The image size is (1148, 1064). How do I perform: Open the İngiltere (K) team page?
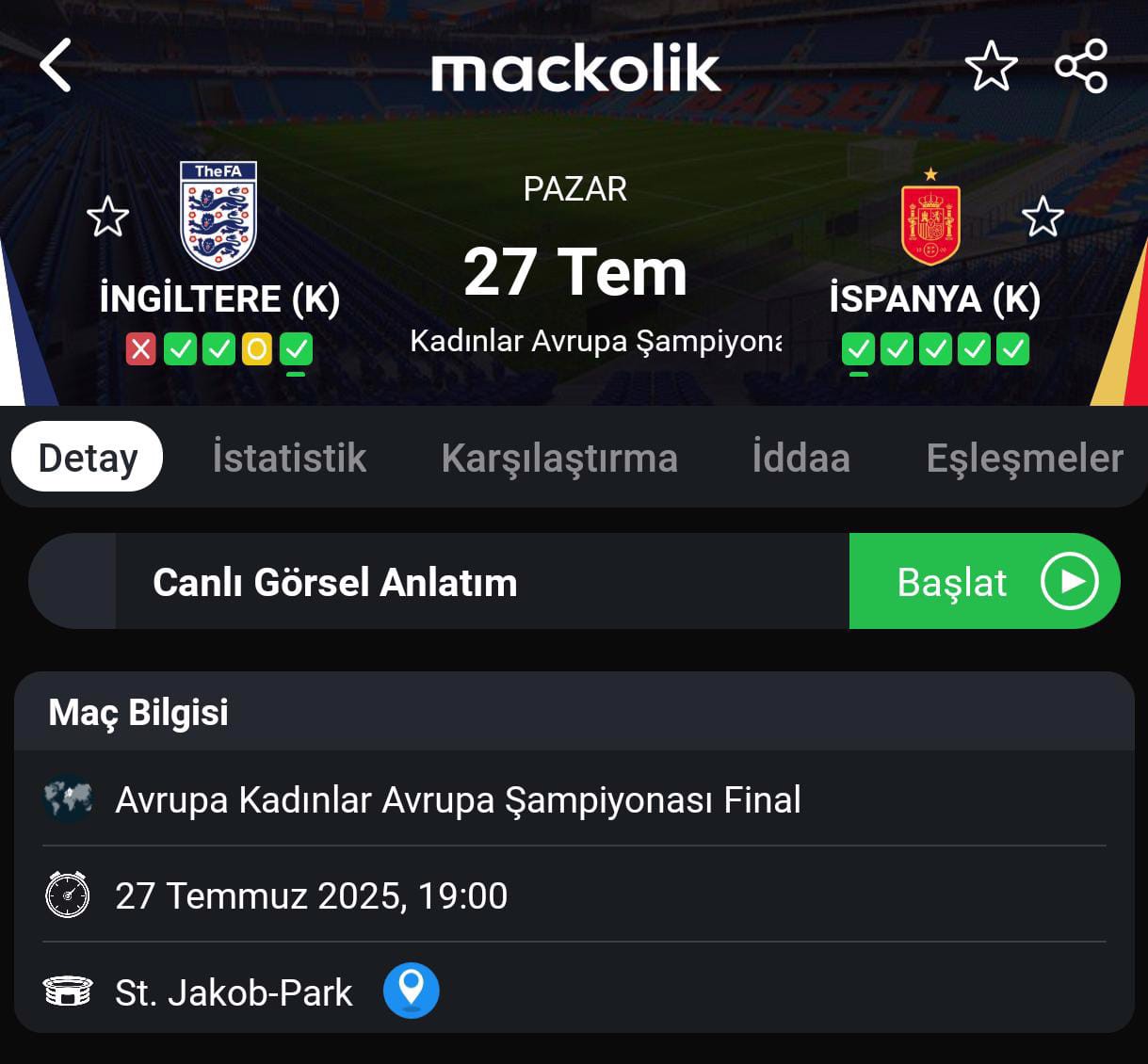click(218, 218)
